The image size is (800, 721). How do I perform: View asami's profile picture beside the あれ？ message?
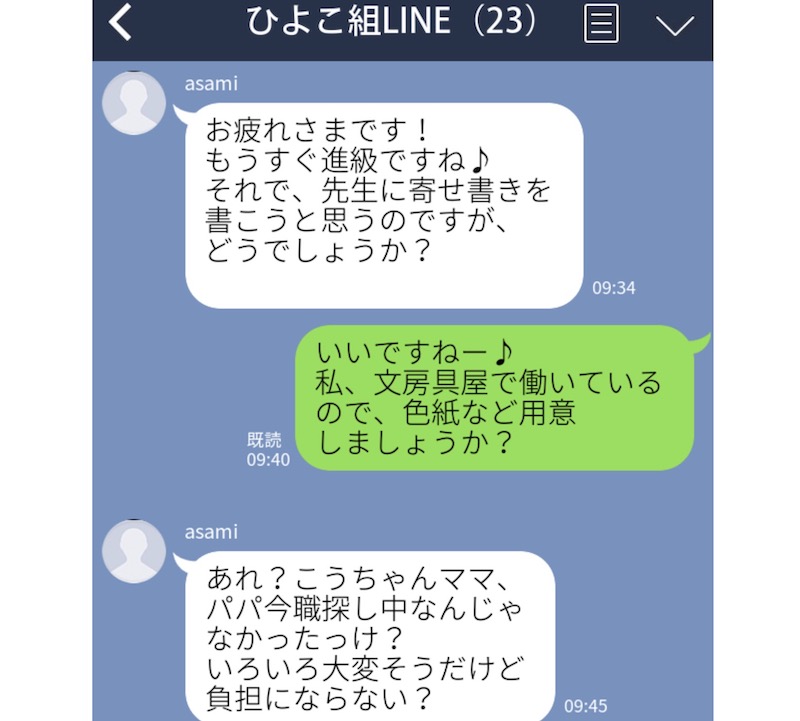click(x=135, y=551)
